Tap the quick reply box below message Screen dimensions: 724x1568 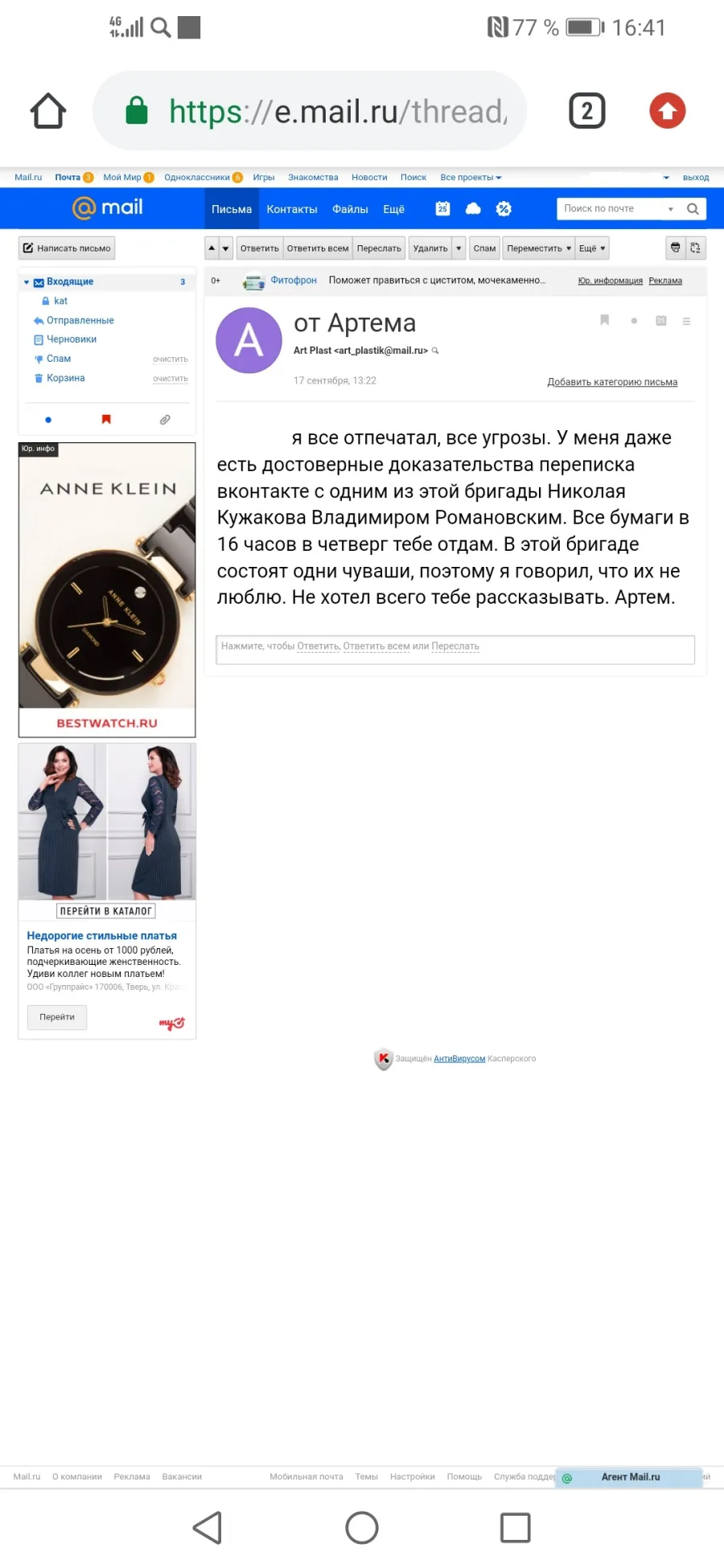coord(455,650)
